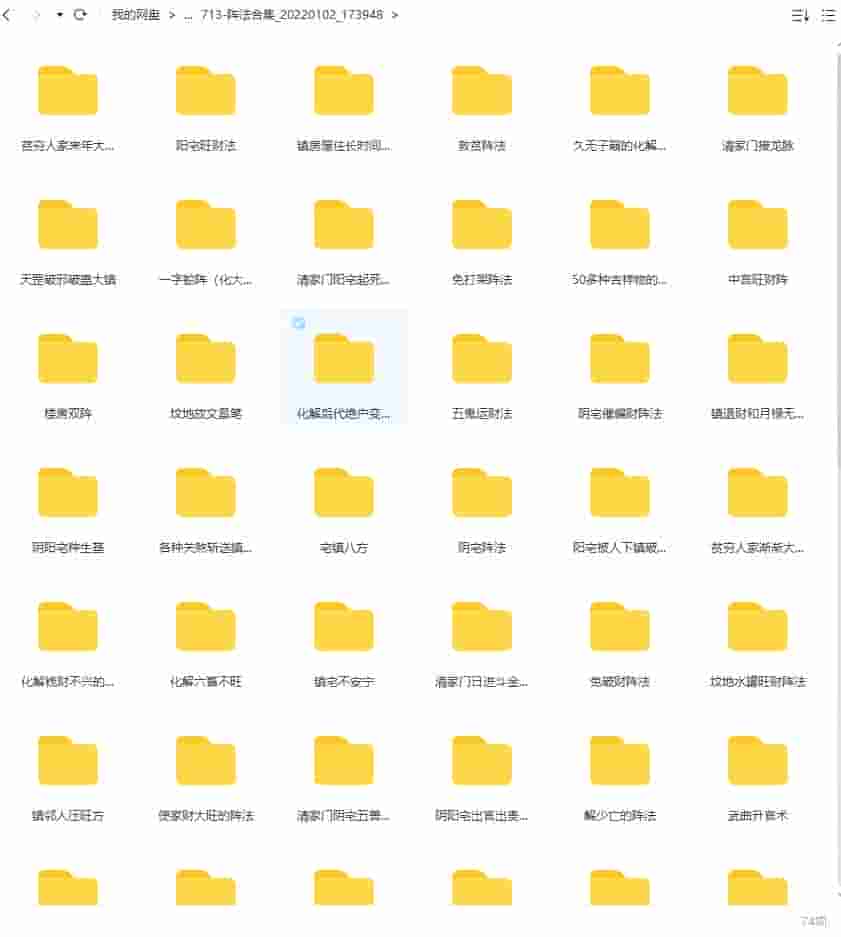Open the 解少亡的阵法 folder
Screen dimensions: 841x937
tap(619, 762)
